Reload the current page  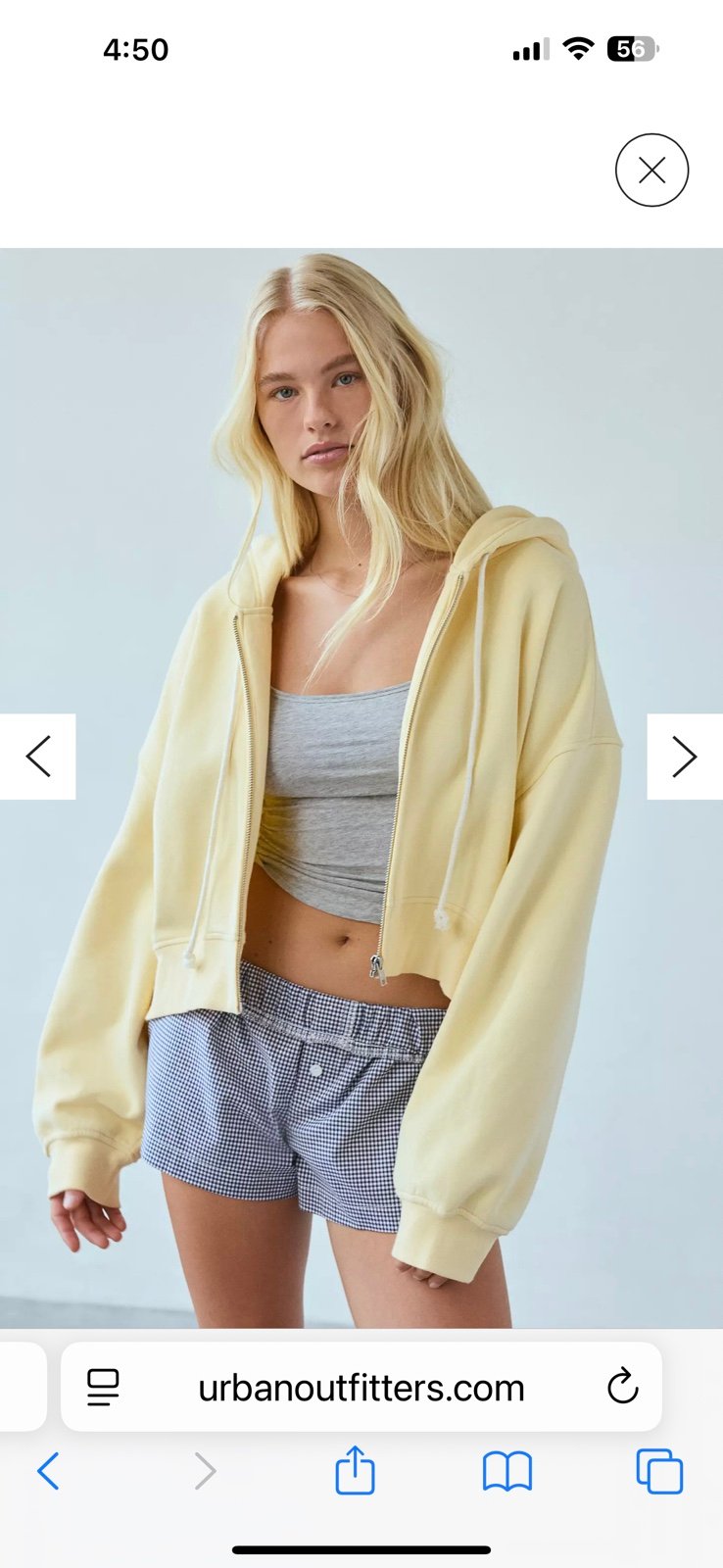(622, 1387)
